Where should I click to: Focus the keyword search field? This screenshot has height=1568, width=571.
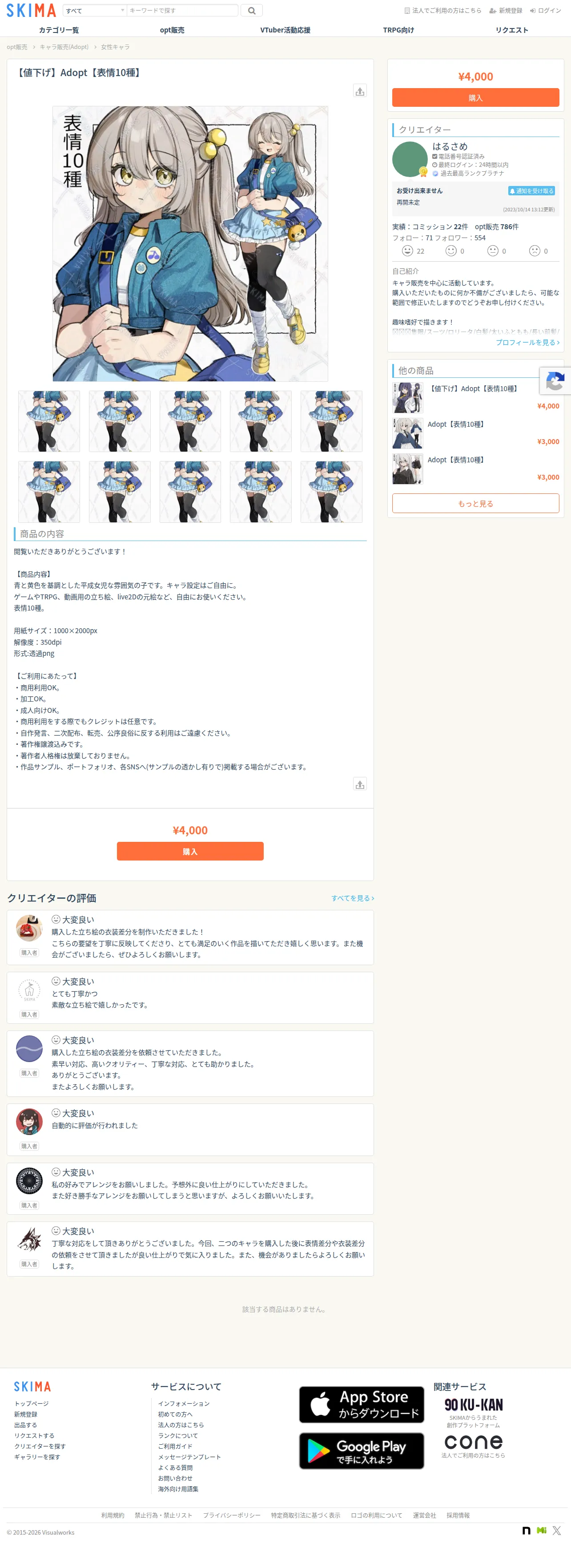(182, 10)
